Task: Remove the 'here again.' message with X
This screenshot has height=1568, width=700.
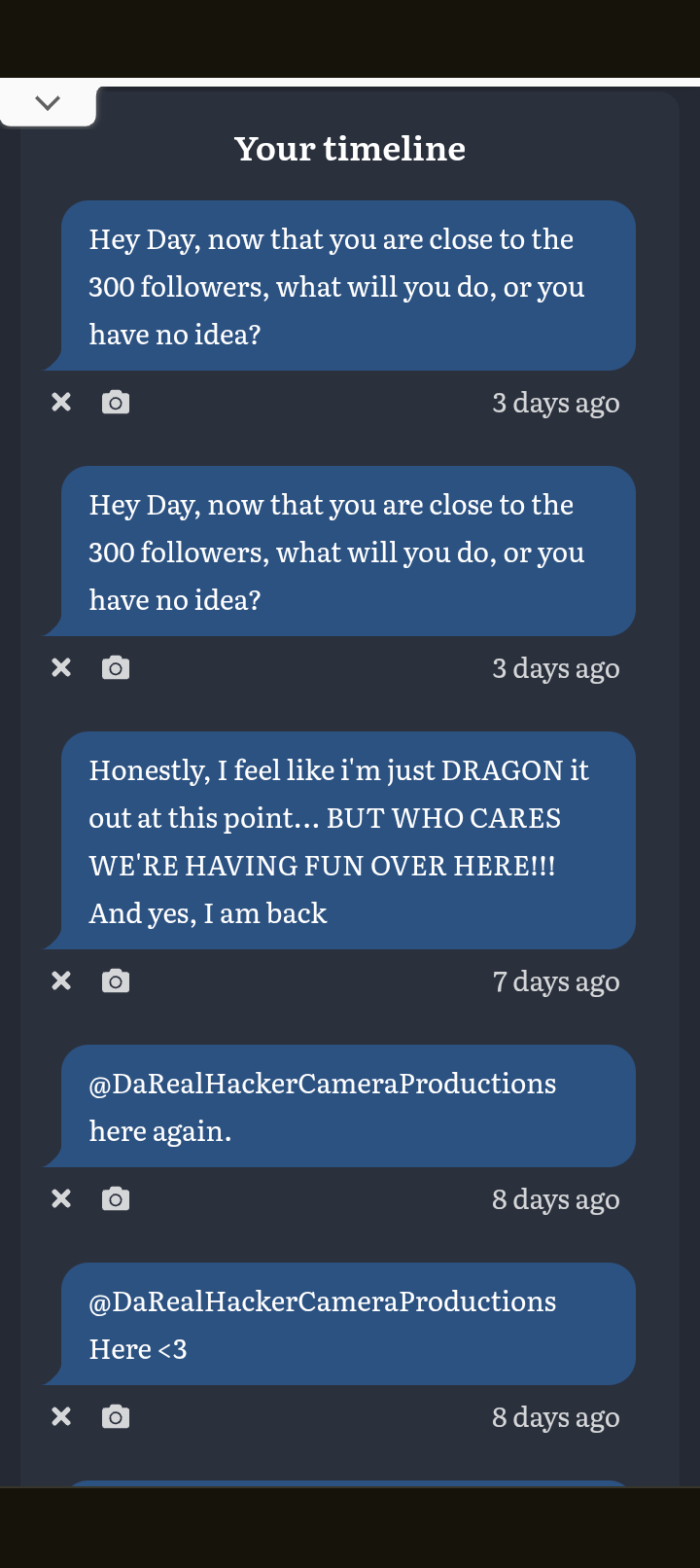Action: coord(61,1198)
